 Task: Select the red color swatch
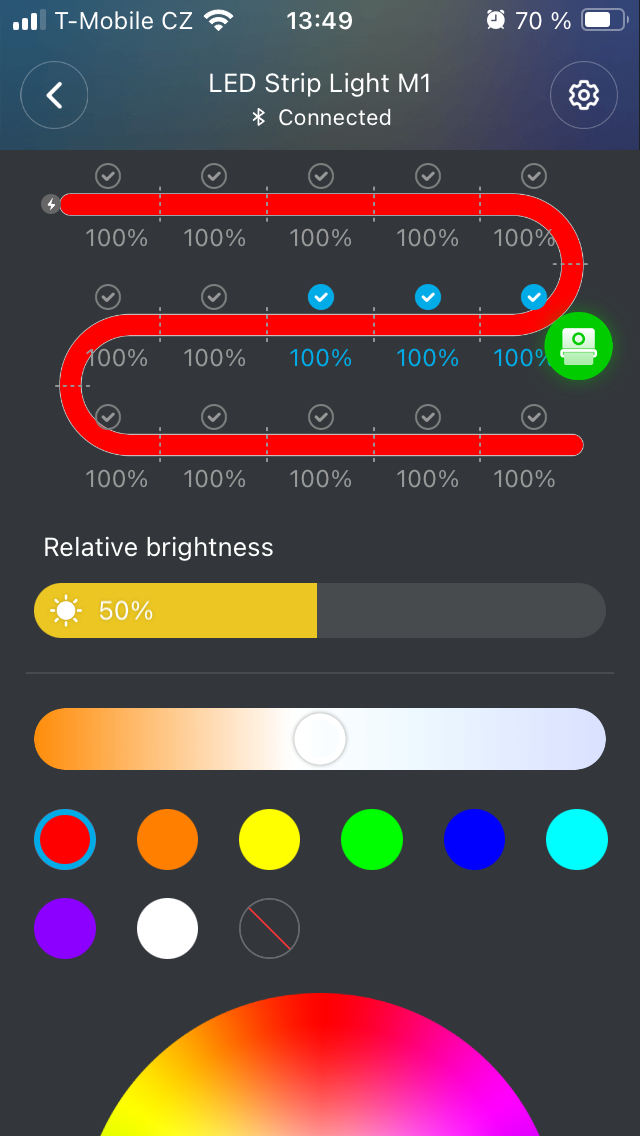(x=65, y=840)
